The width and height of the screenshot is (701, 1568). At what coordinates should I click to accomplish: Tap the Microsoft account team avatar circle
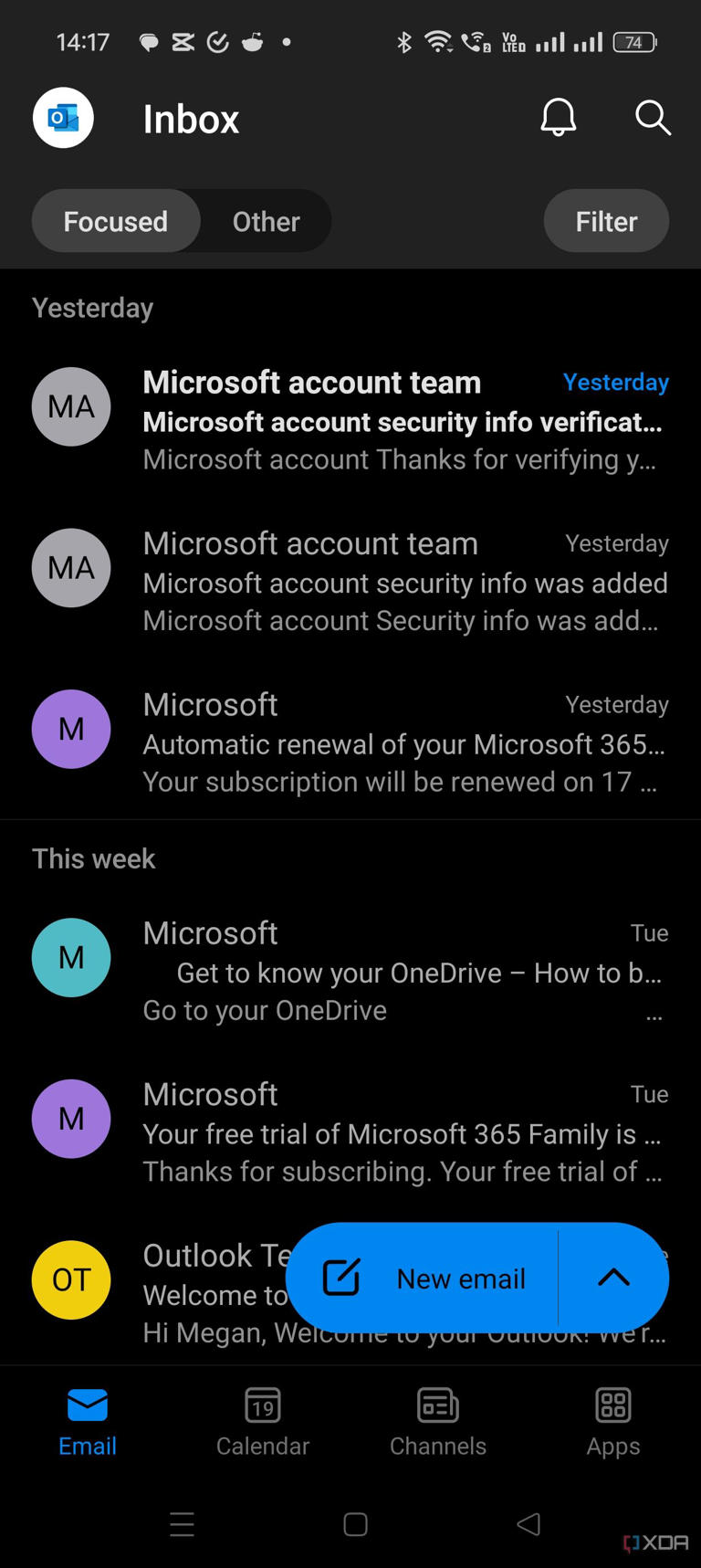pyautogui.click(x=71, y=406)
